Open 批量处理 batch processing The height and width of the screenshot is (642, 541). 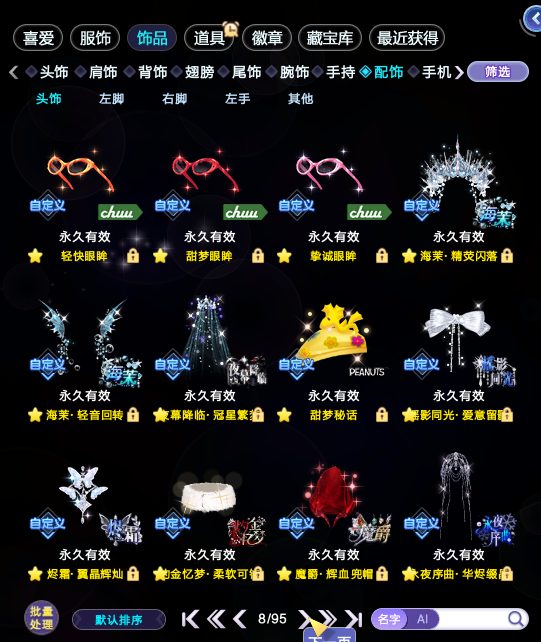(x=41, y=618)
